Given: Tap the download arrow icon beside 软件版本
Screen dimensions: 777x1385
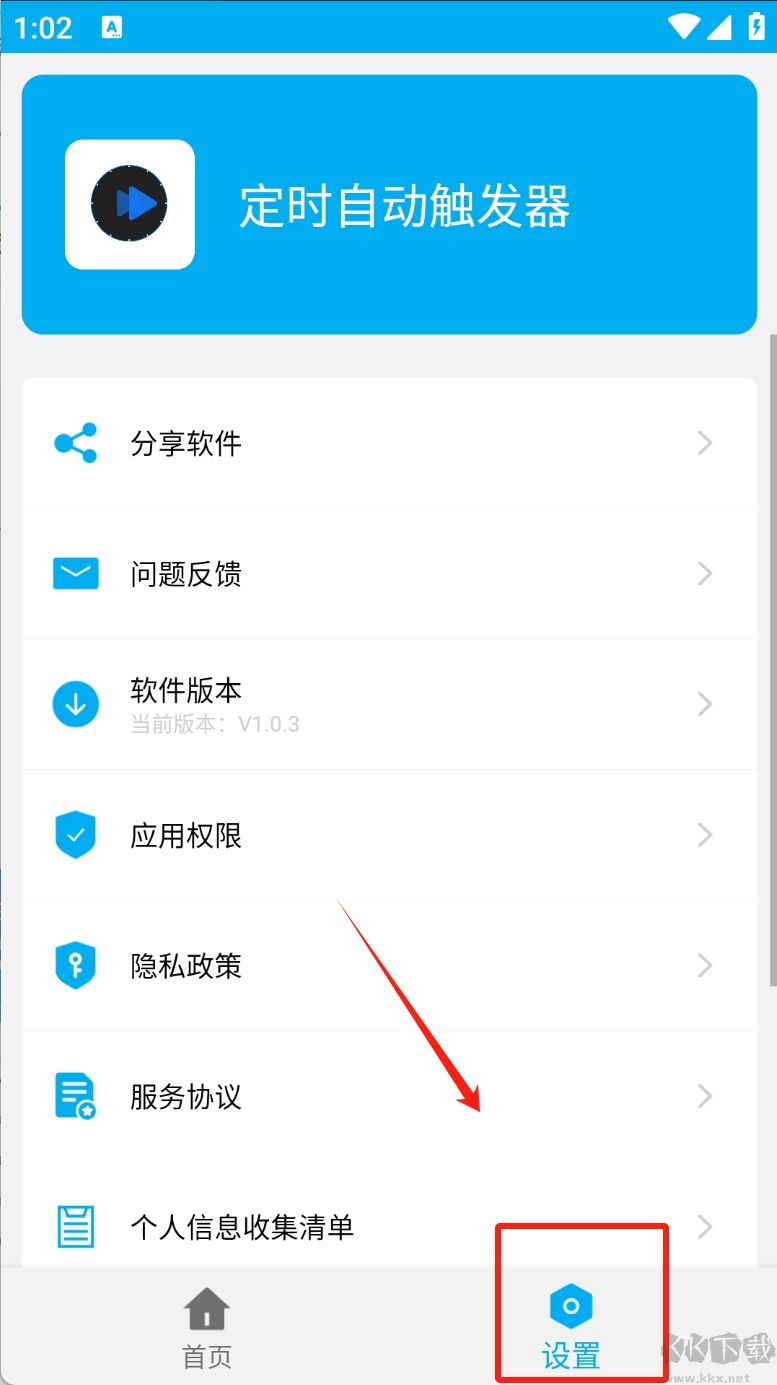Looking at the screenshot, I should [x=75, y=703].
